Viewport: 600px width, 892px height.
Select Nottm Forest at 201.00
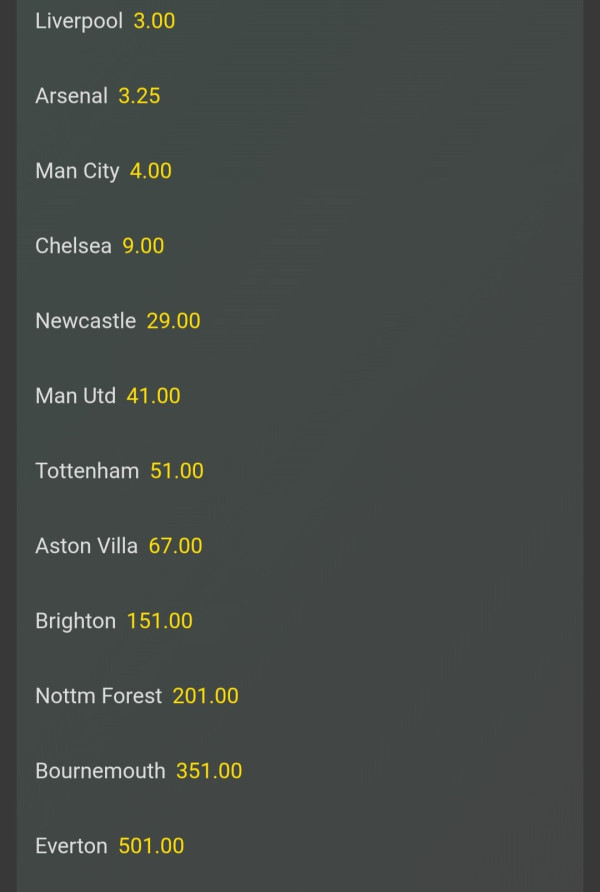pyautogui.click(x=137, y=696)
